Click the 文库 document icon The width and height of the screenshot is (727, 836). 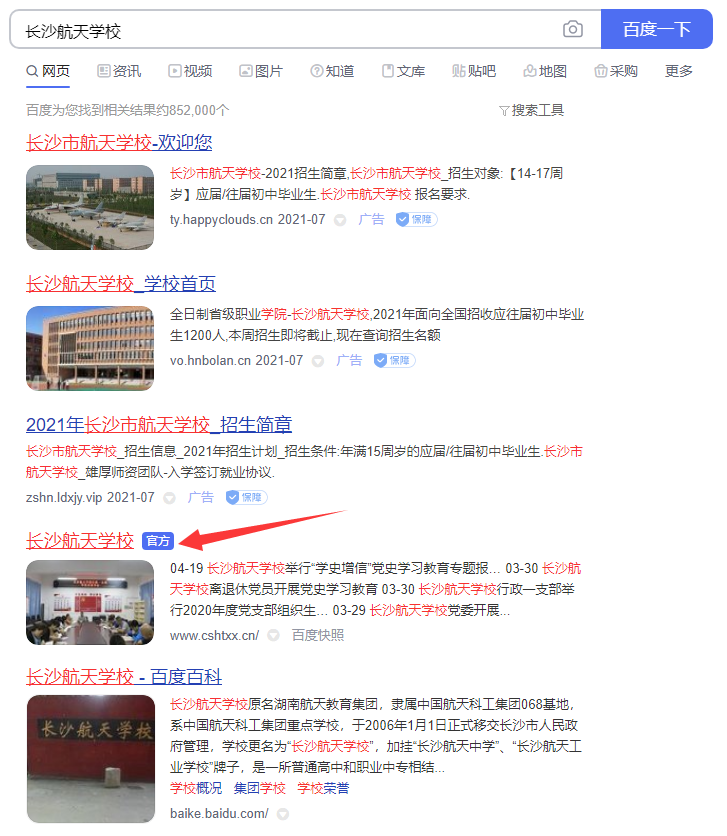click(386, 71)
